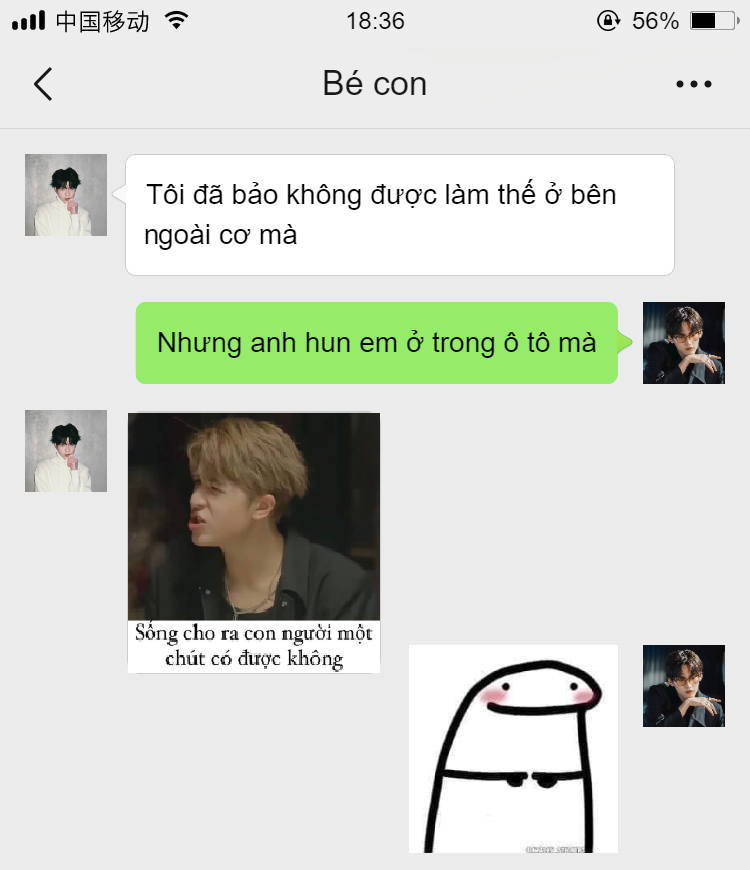
Task: Open avatar next to the meme image
Action: 66,451
